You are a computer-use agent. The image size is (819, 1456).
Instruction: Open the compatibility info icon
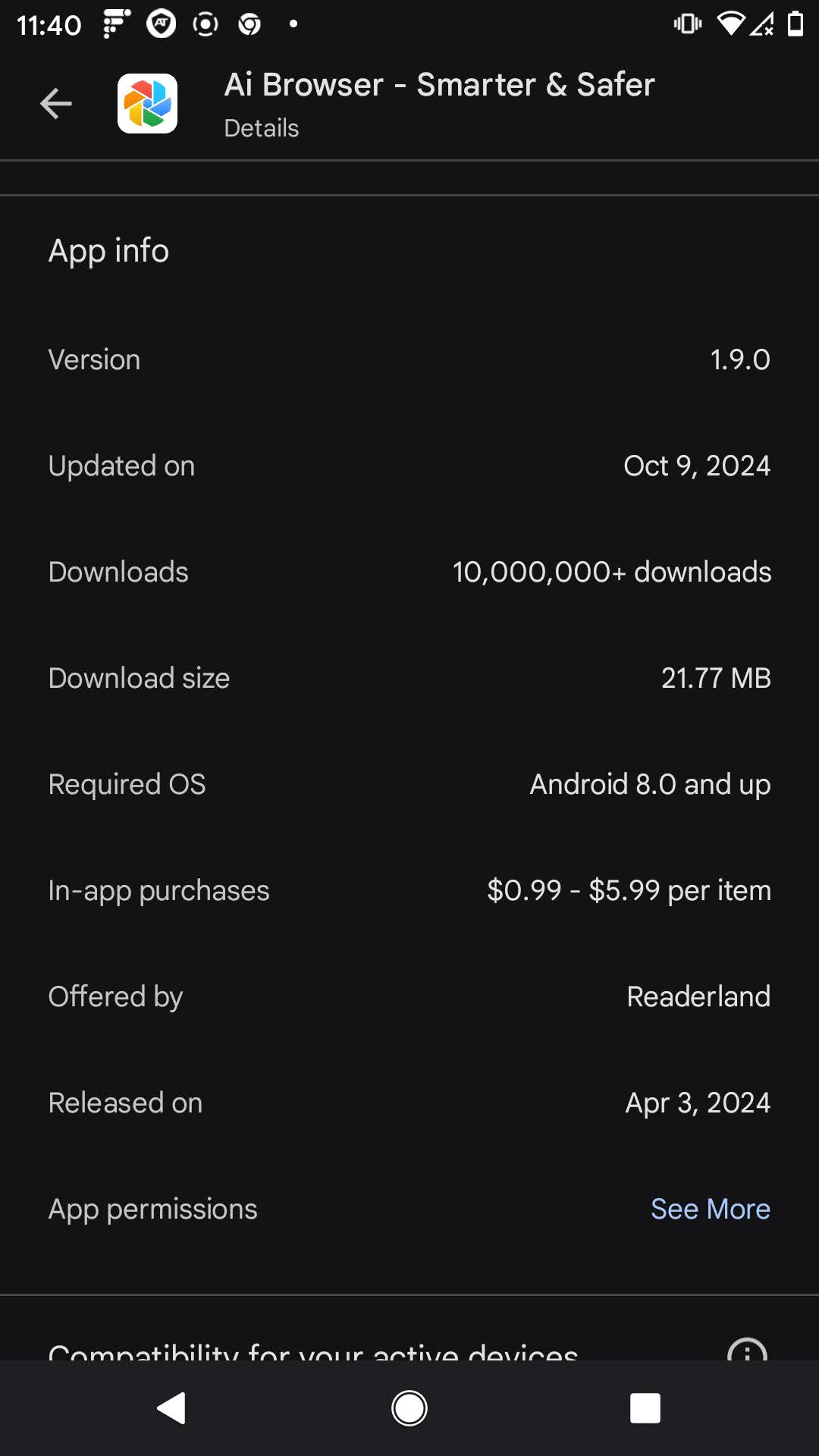click(x=747, y=1349)
